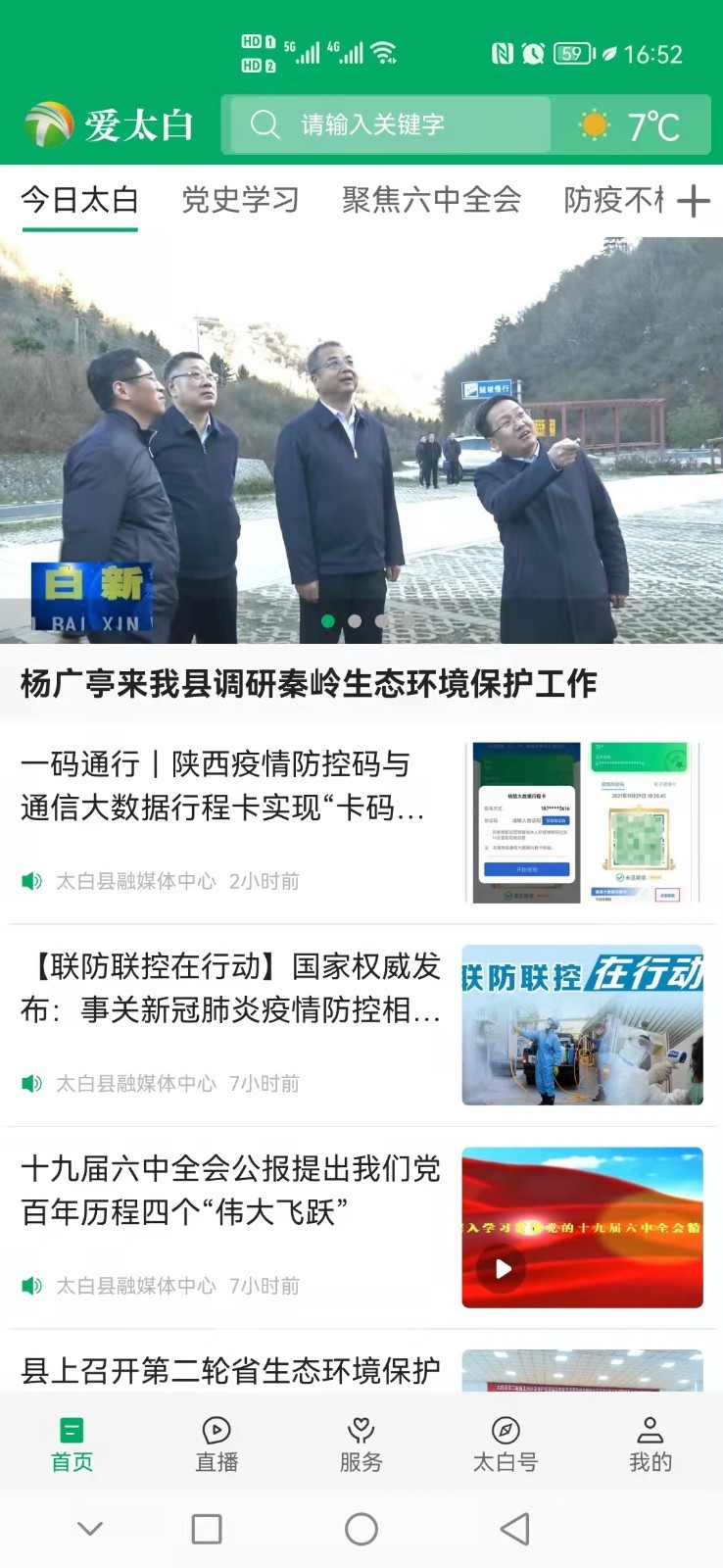Tap the system home button
This screenshot has height=1568, width=723.
(361, 1529)
